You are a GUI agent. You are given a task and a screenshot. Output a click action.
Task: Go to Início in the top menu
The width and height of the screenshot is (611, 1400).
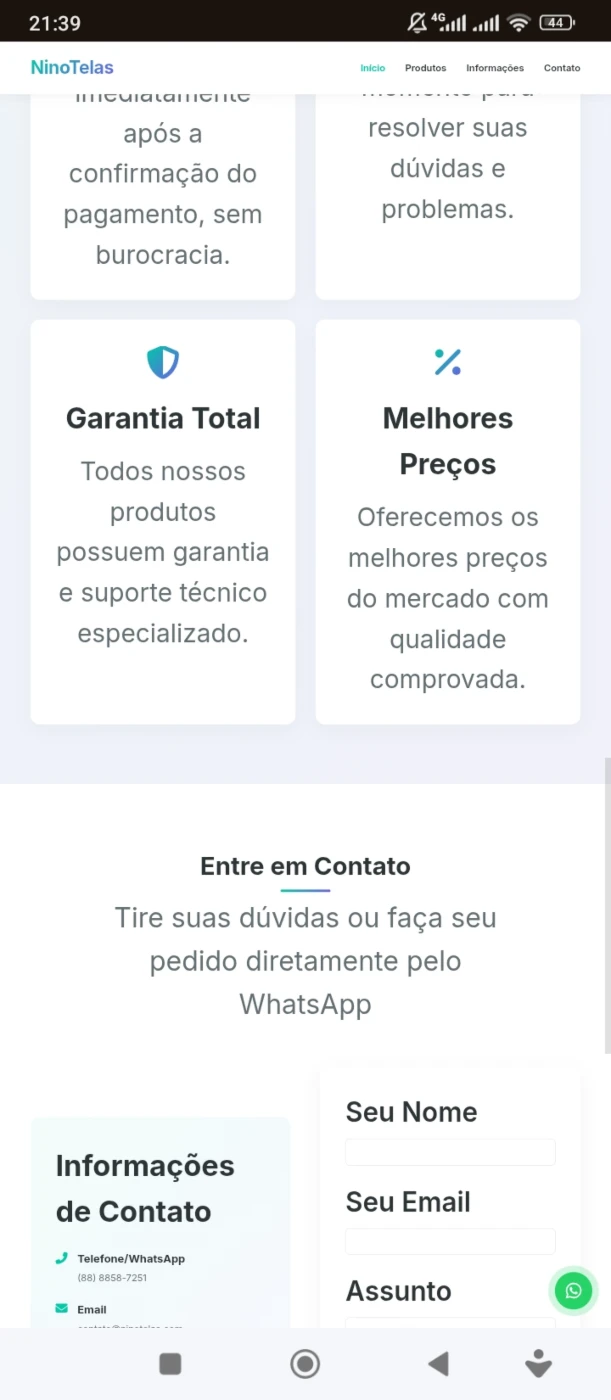click(x=372, y=68)
